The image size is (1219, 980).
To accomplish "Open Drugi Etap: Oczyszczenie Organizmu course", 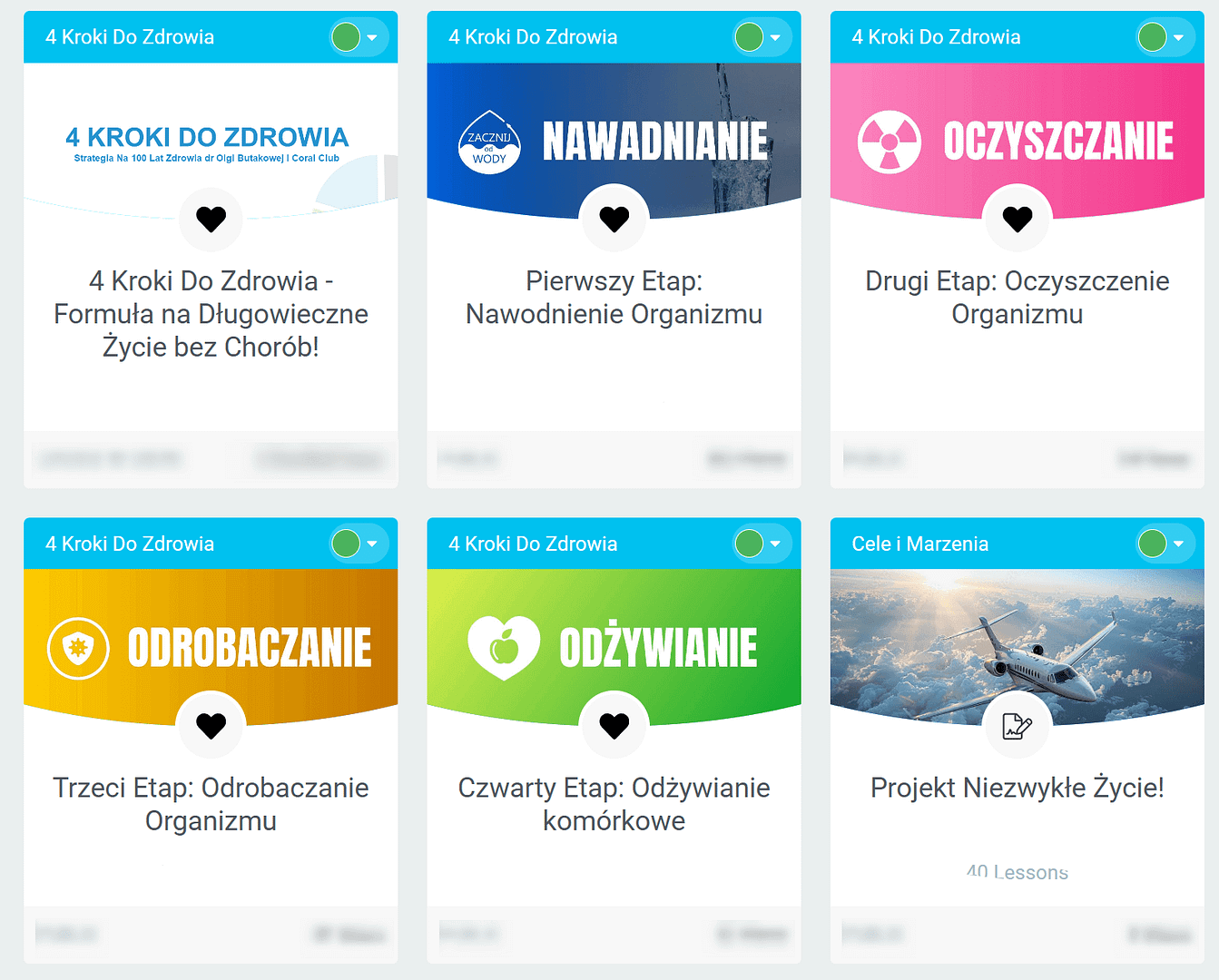I will tap(1017, 298).
